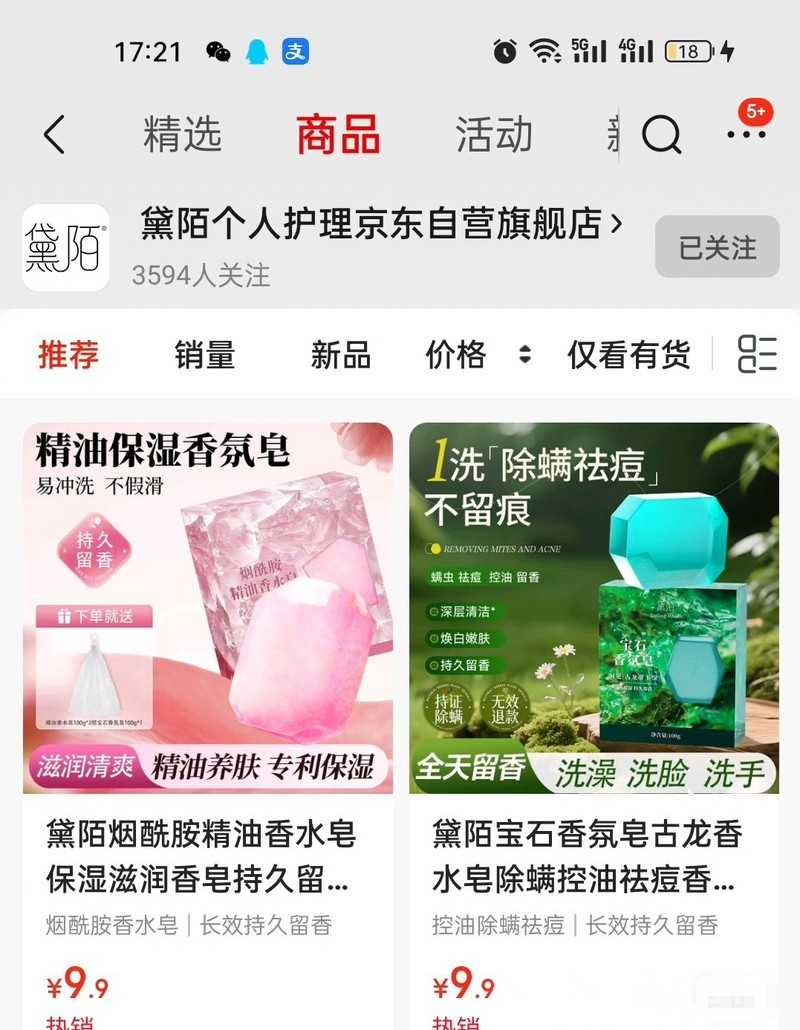Sort products by 推荐
800x1030 pixels.
pyautogui.click(x=69, y=354)
